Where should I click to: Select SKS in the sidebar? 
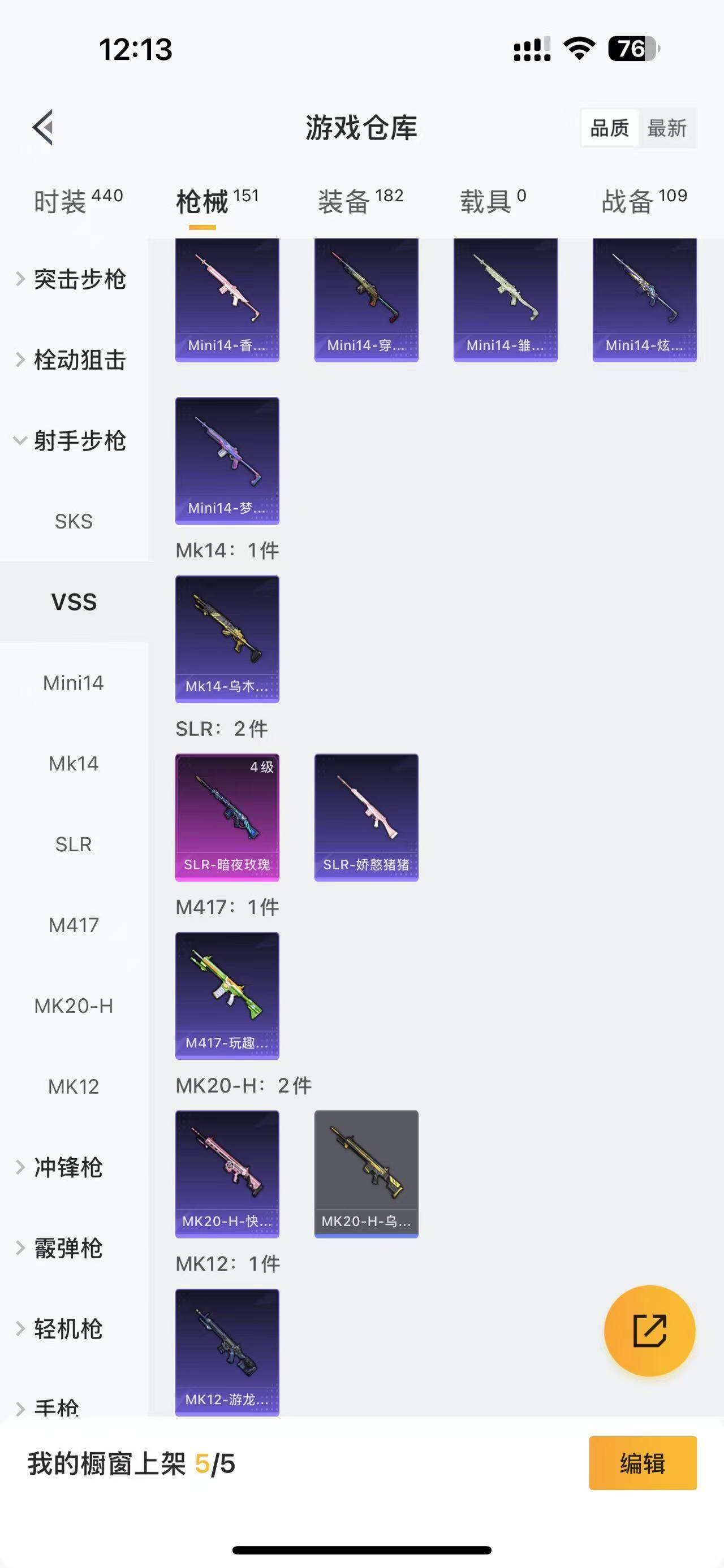(74, 521)
